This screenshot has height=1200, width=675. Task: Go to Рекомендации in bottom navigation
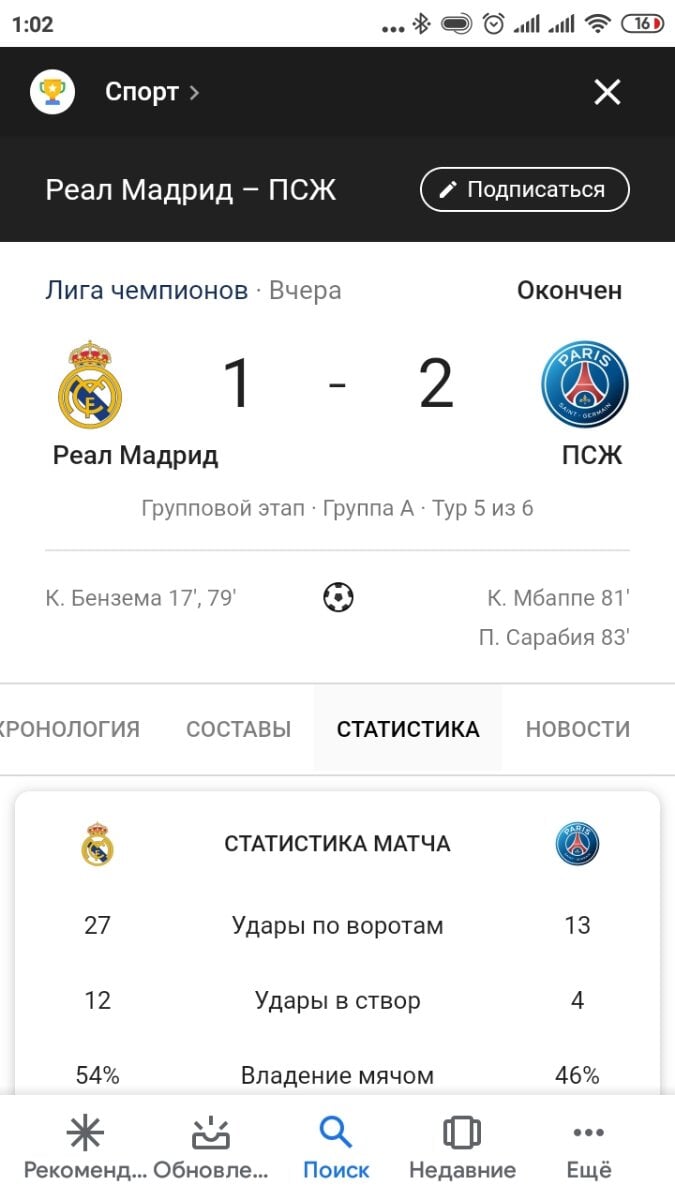point(85,1148)
